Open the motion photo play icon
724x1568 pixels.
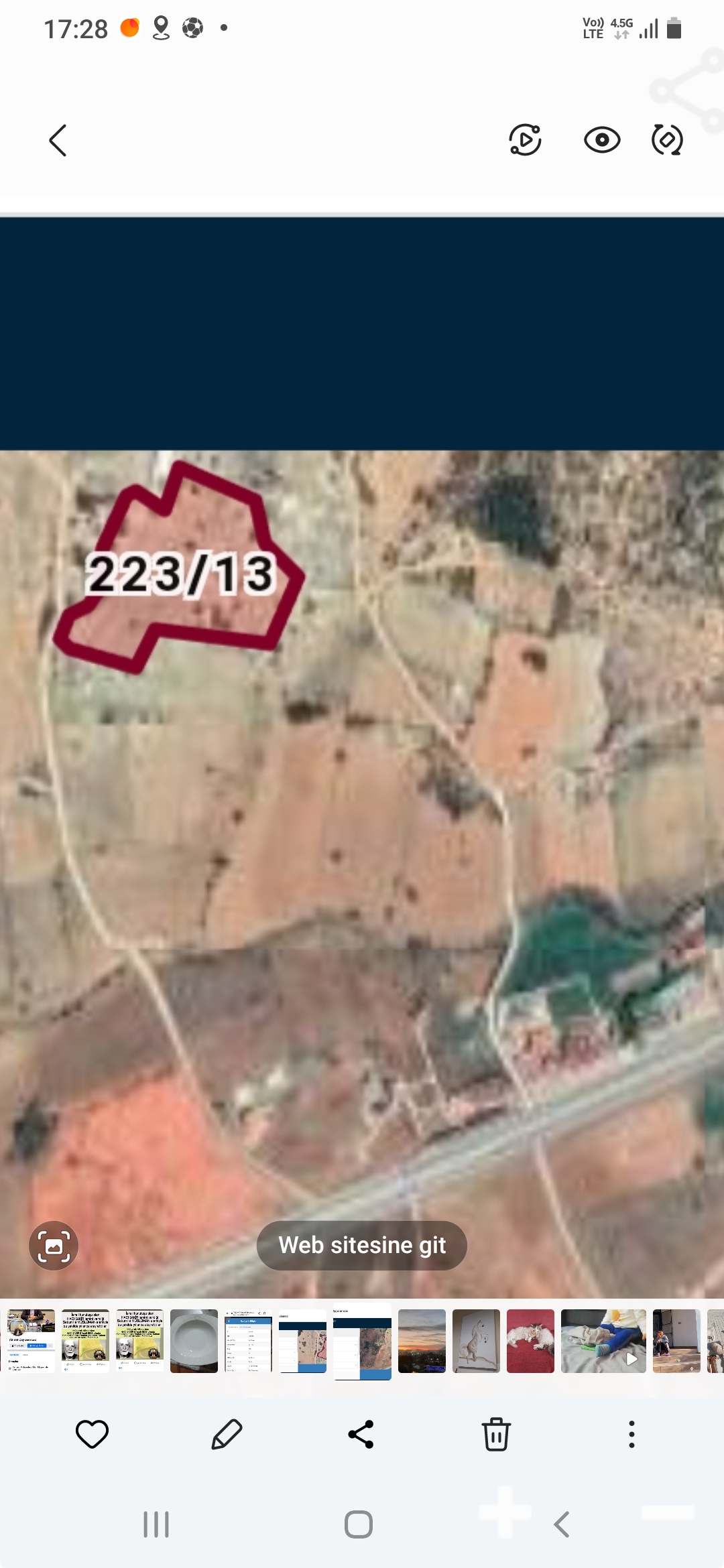point(525,140)
